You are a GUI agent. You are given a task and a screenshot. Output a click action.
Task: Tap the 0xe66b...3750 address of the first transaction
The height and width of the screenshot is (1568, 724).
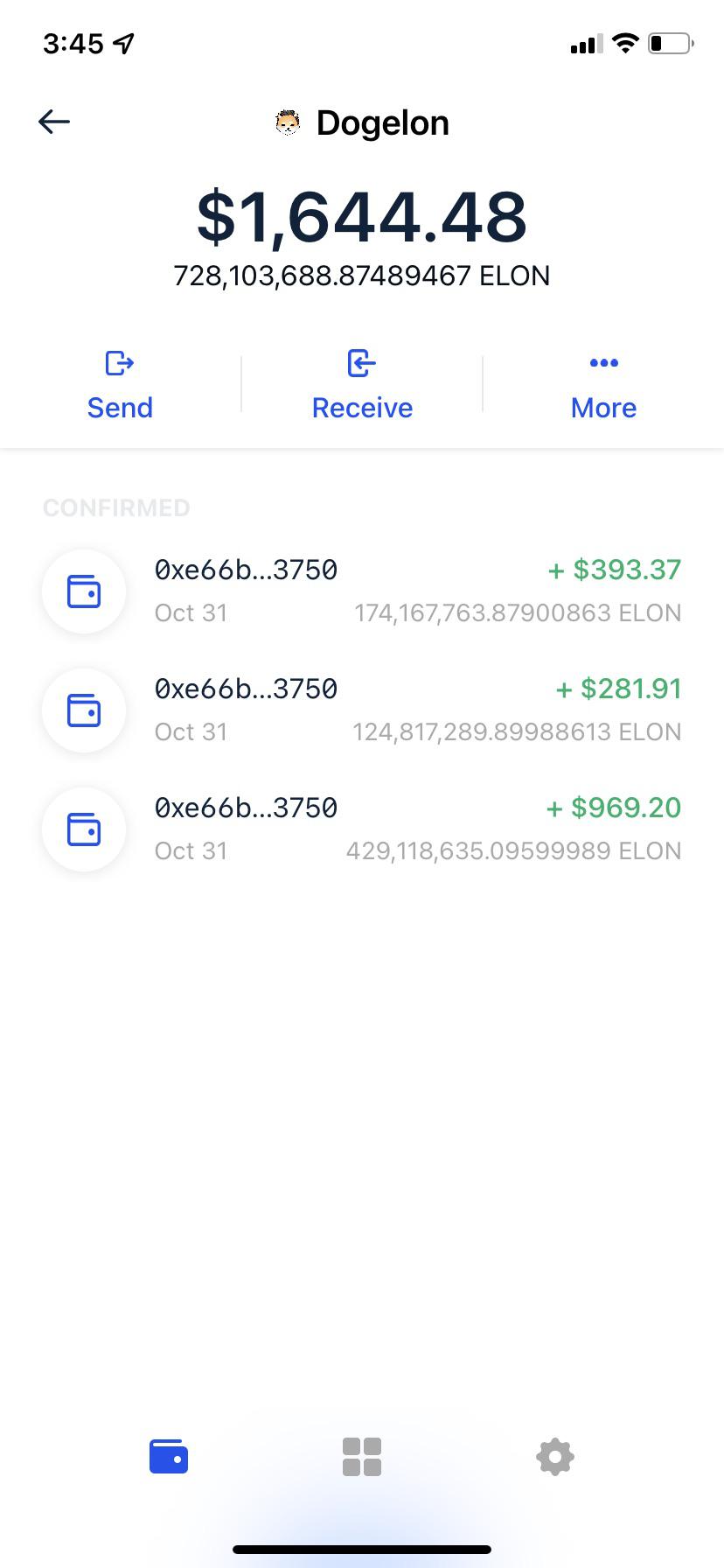click(x=247, y=569)
